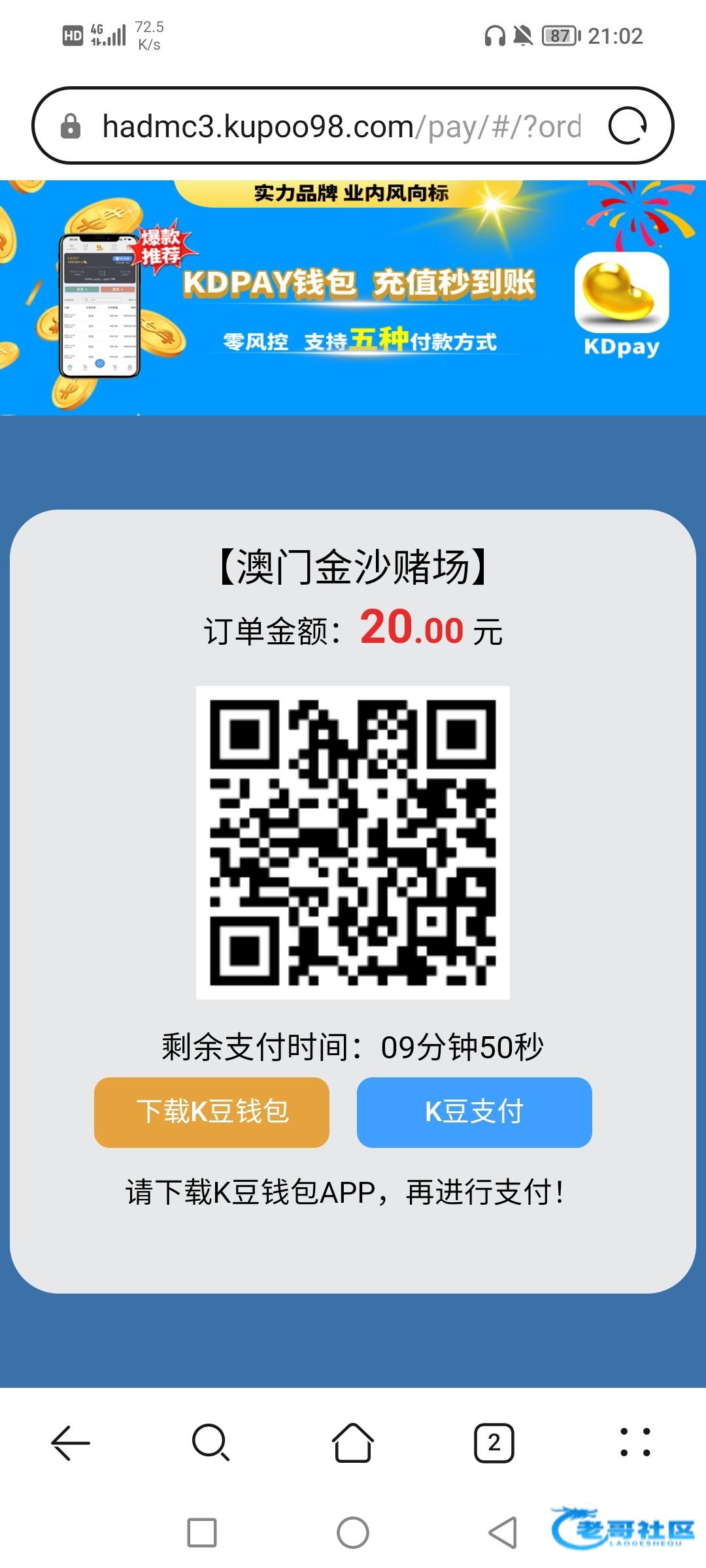Pay with the K豆支付 button

click(x=474, y=1112)
